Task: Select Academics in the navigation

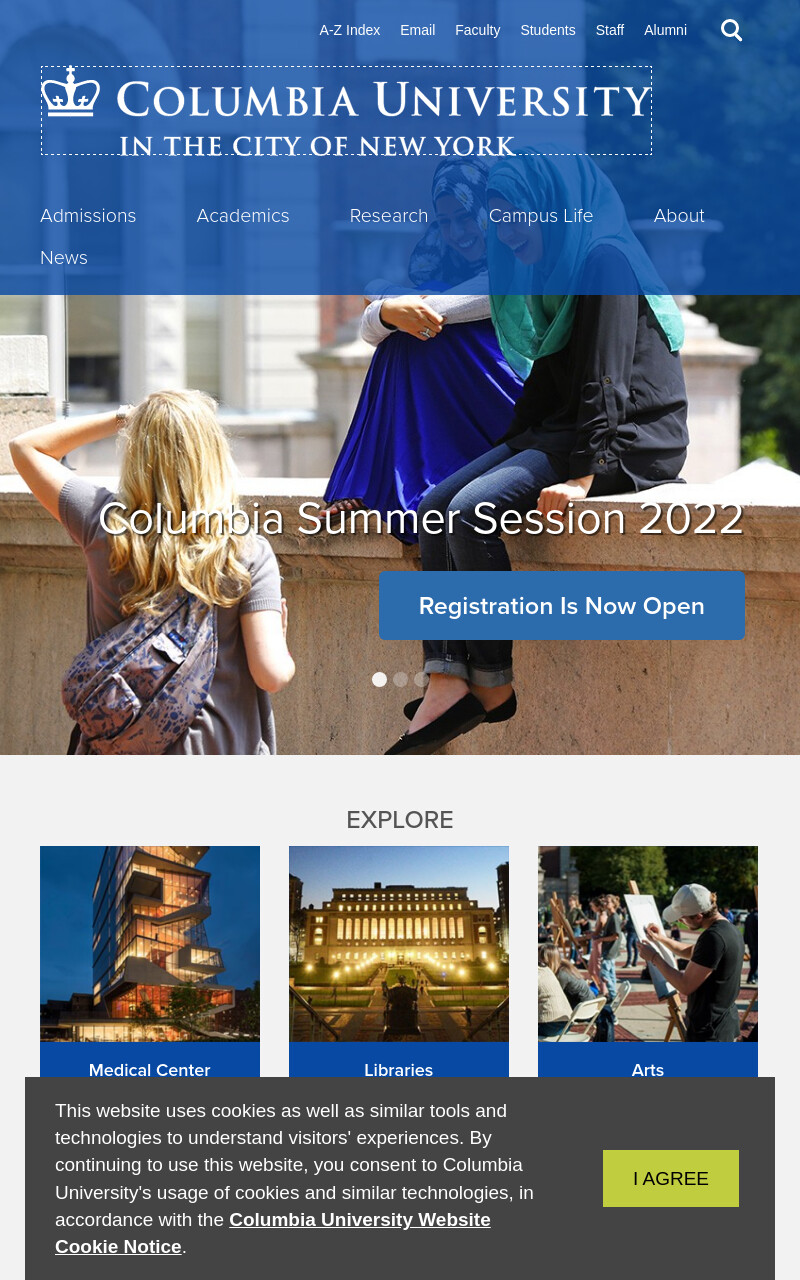Action: [243, 216]
